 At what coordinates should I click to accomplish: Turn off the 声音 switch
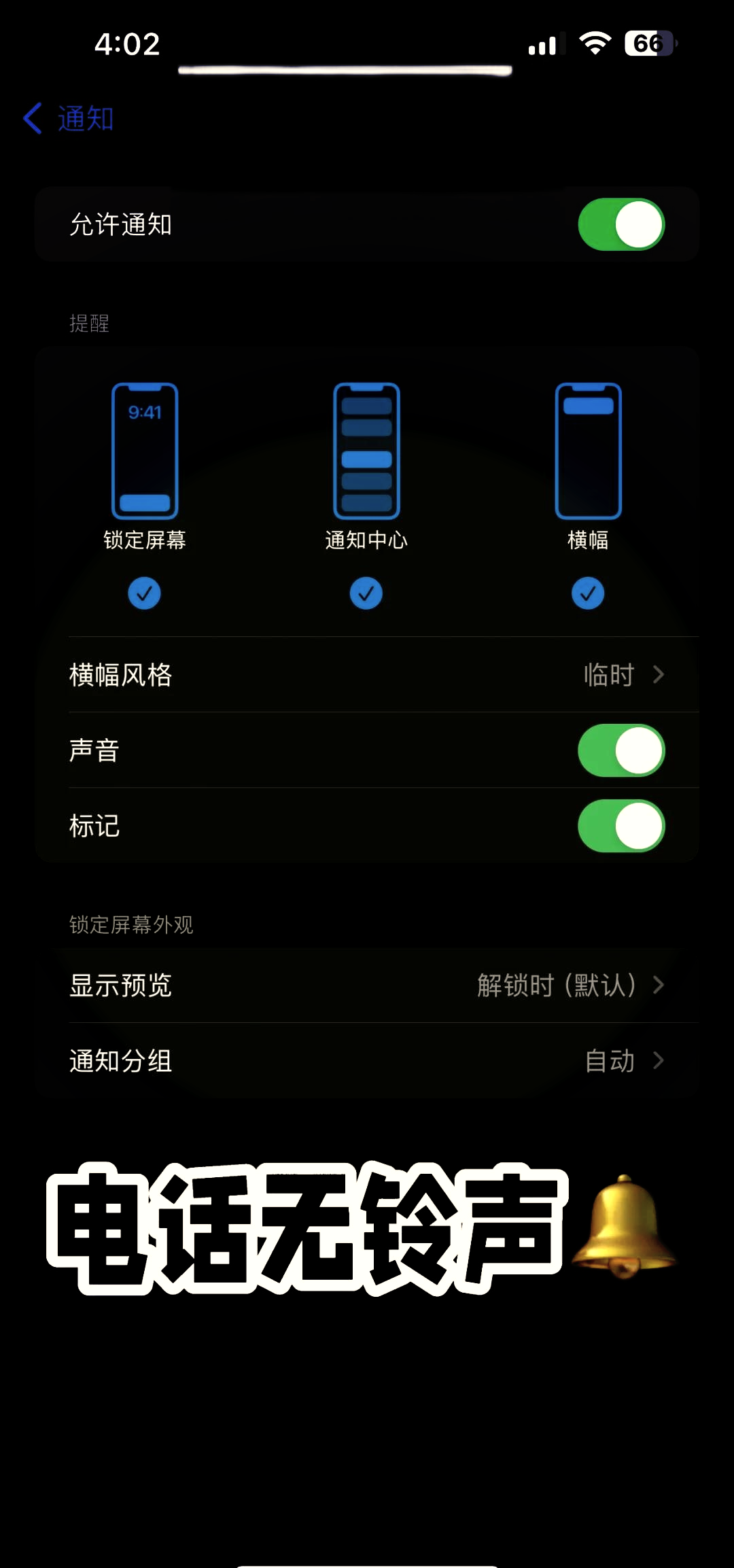tap(621, 750)
